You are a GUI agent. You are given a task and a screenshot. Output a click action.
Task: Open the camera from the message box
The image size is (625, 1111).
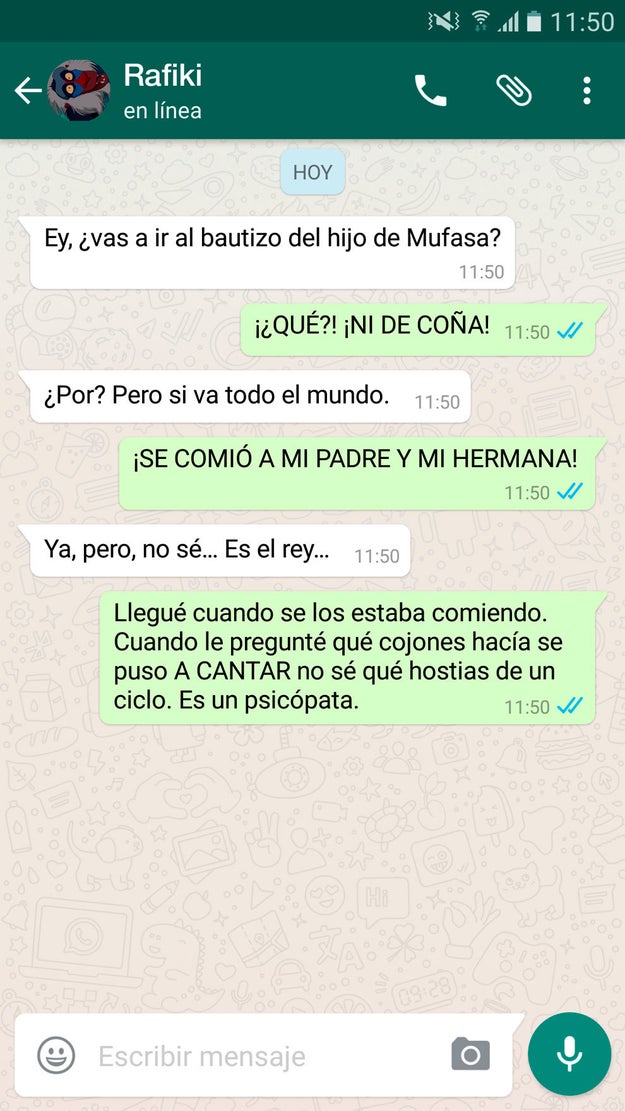coord(471,1054)
